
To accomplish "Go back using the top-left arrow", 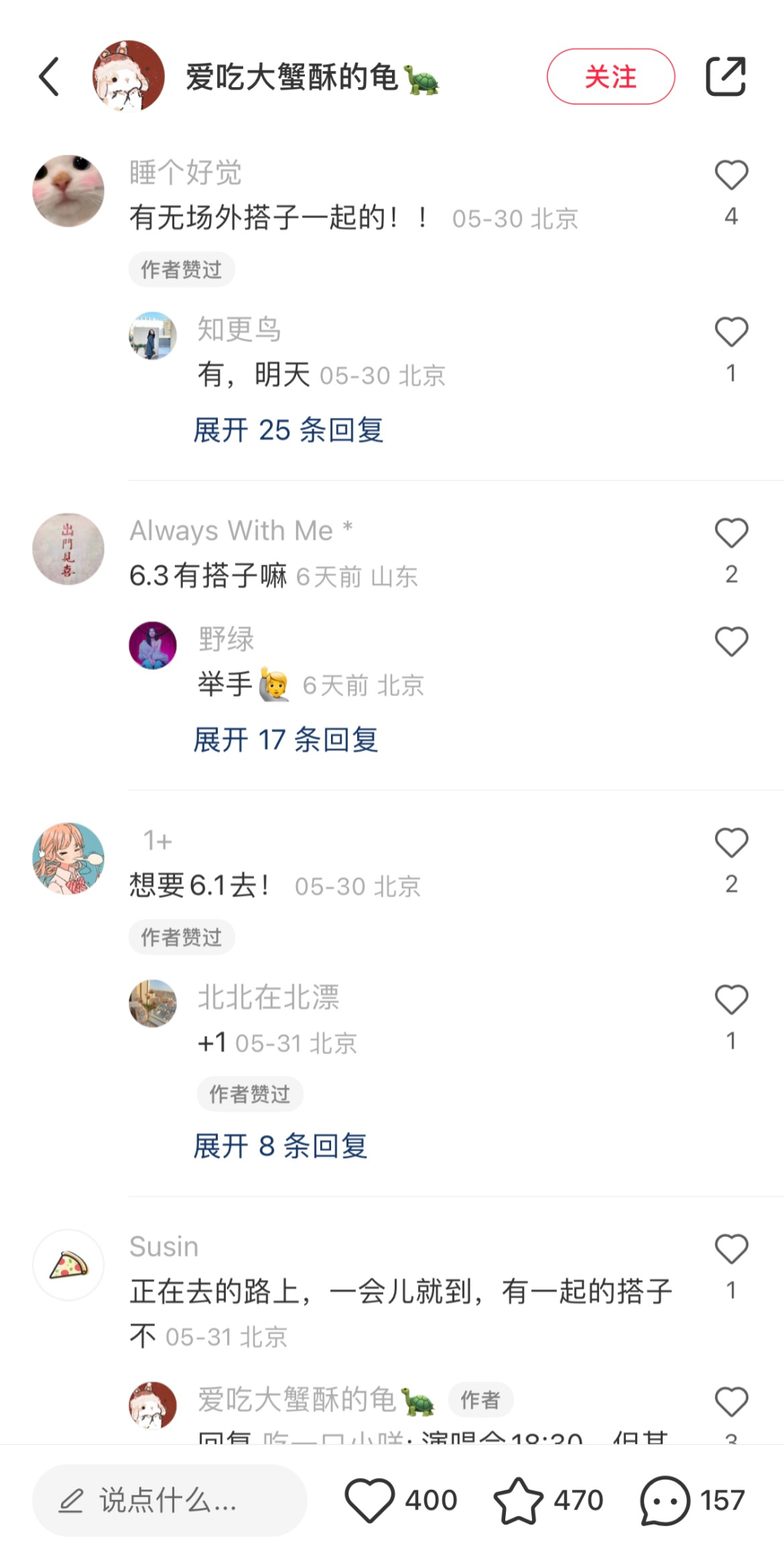I will pyautogui.click(x=49, y=77).
